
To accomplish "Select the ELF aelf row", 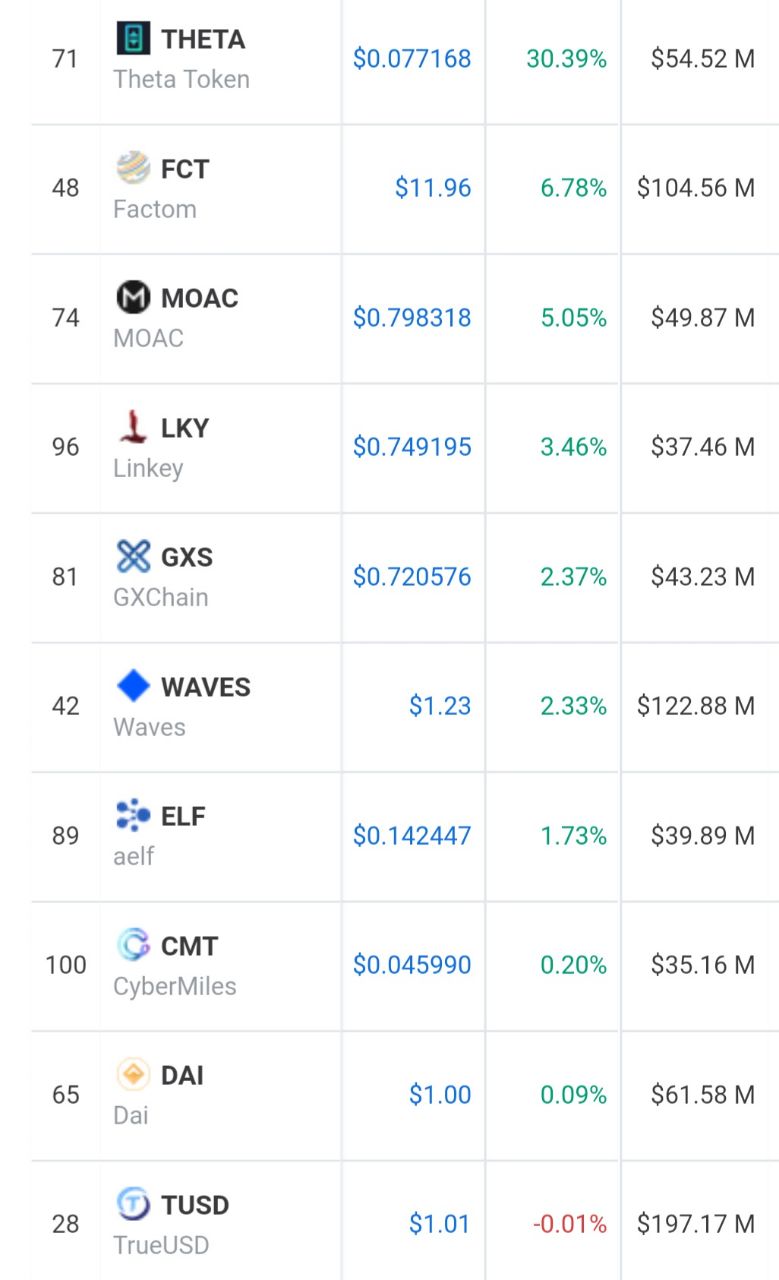I will [182, 816].
